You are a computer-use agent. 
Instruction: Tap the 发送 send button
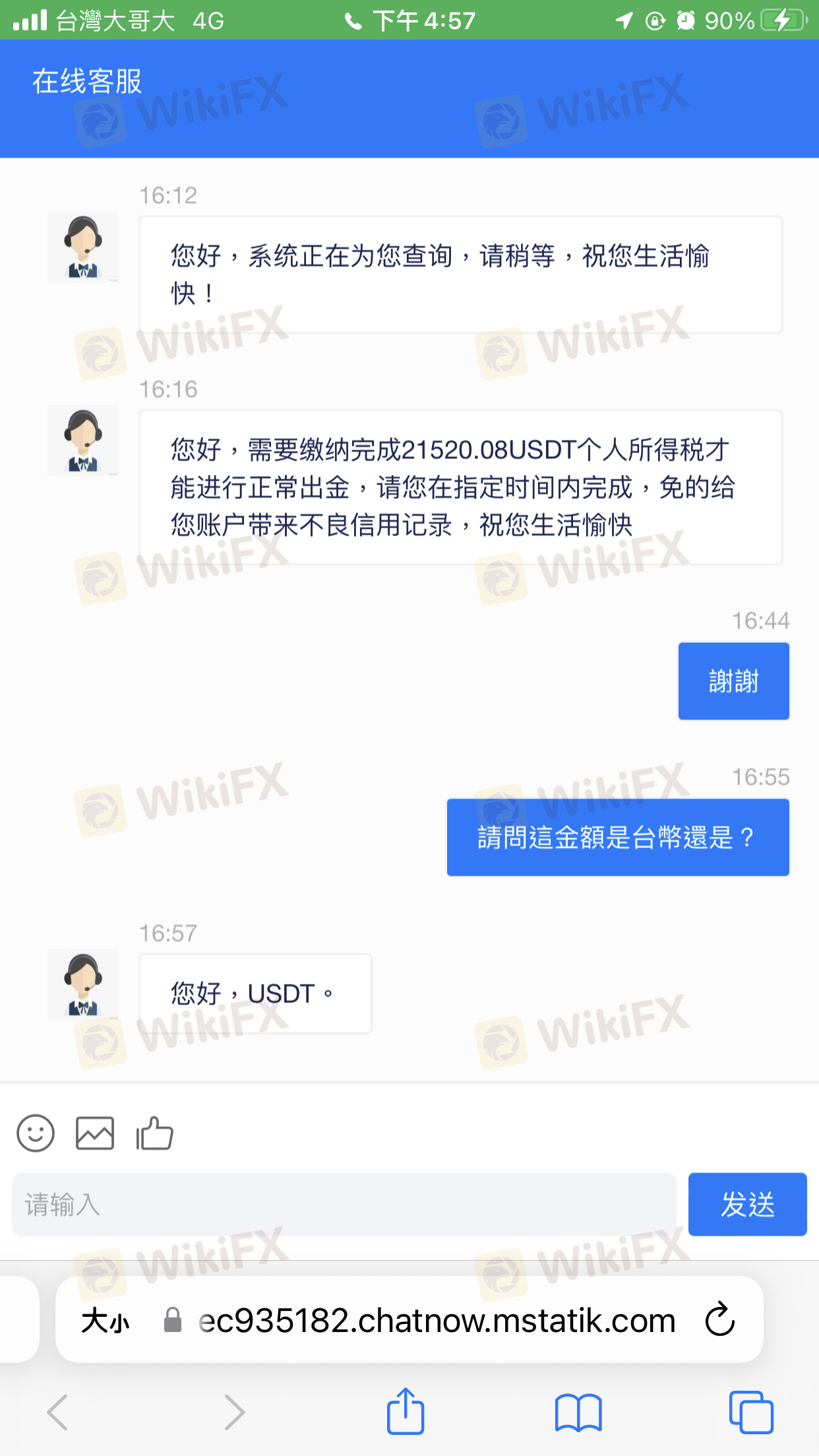pyautogui.click(x=747, y=1204)
